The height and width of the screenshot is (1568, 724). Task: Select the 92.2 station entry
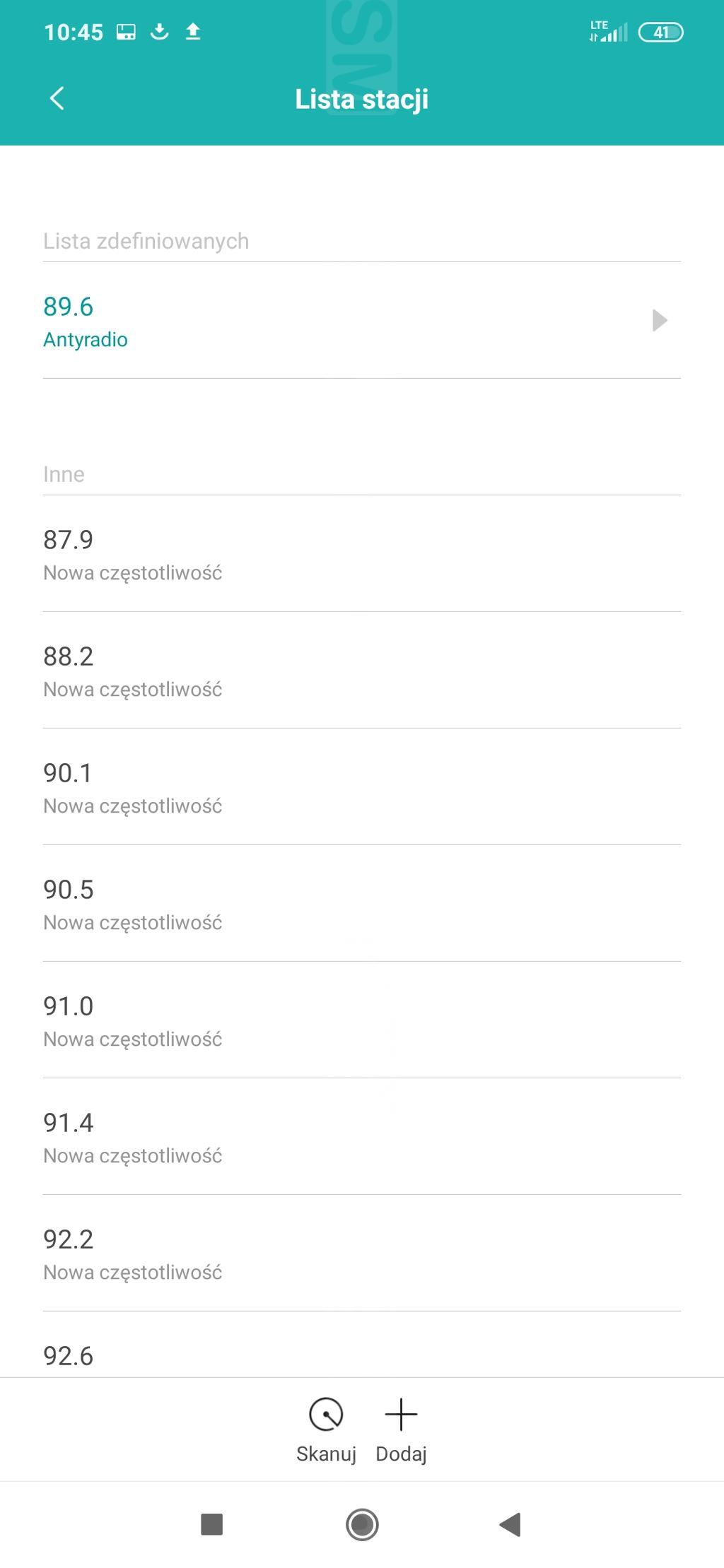coord(339,1254)
